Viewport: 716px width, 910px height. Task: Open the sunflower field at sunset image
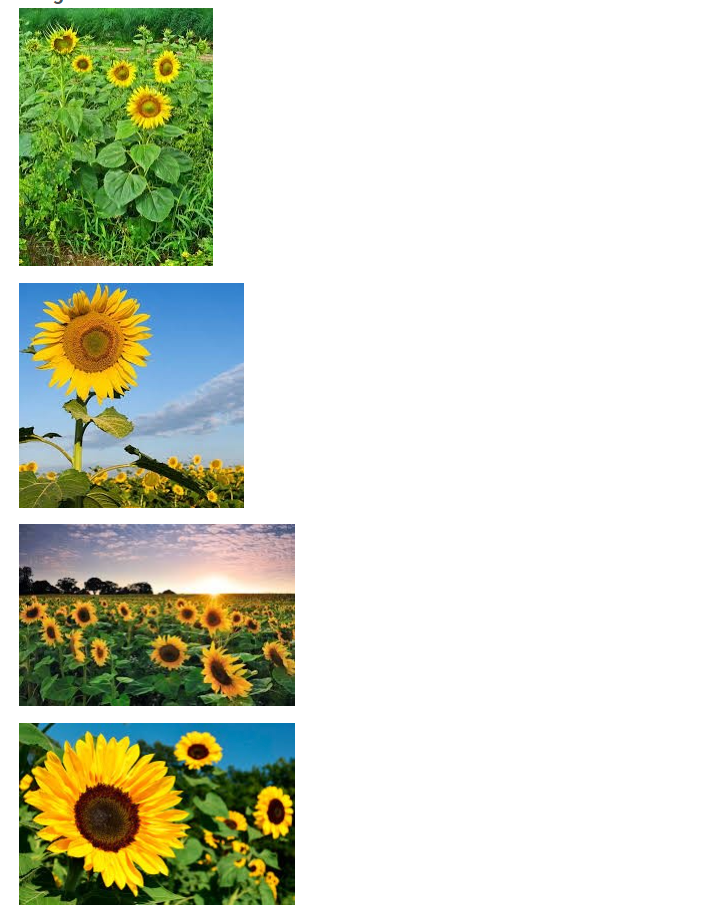tap(157, 615)
